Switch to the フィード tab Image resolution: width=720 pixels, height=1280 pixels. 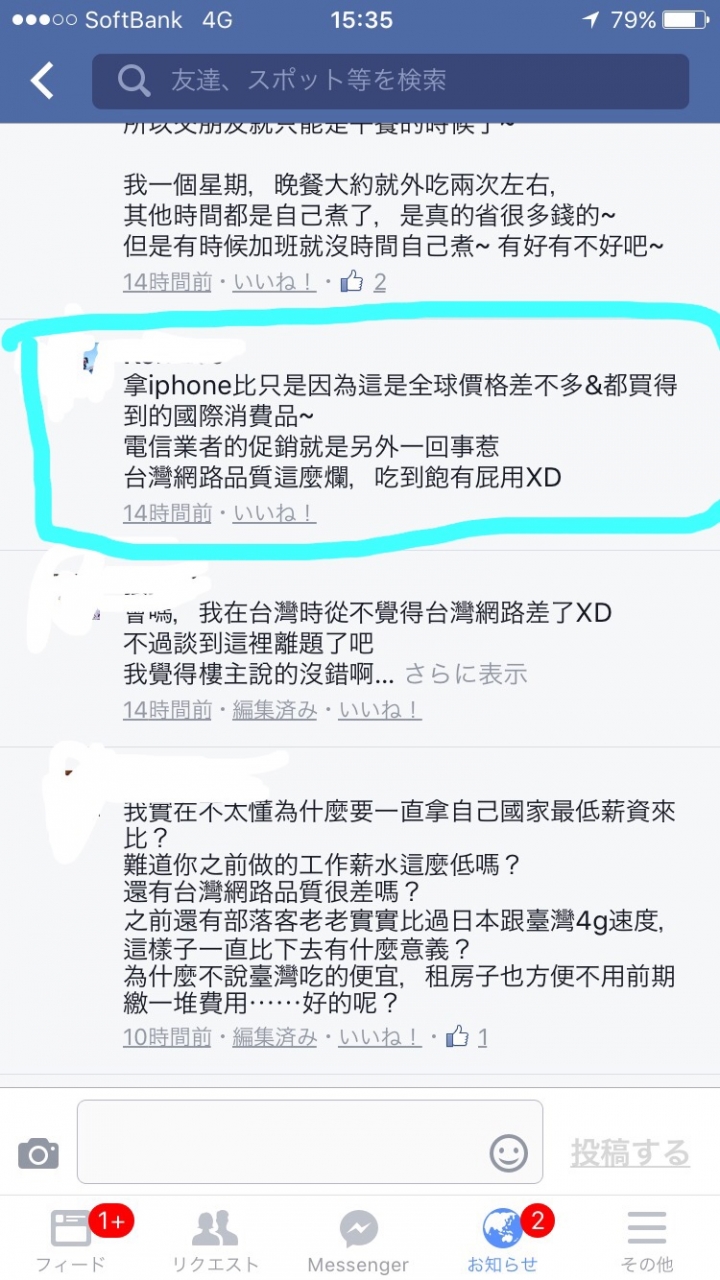(71, 1240)
